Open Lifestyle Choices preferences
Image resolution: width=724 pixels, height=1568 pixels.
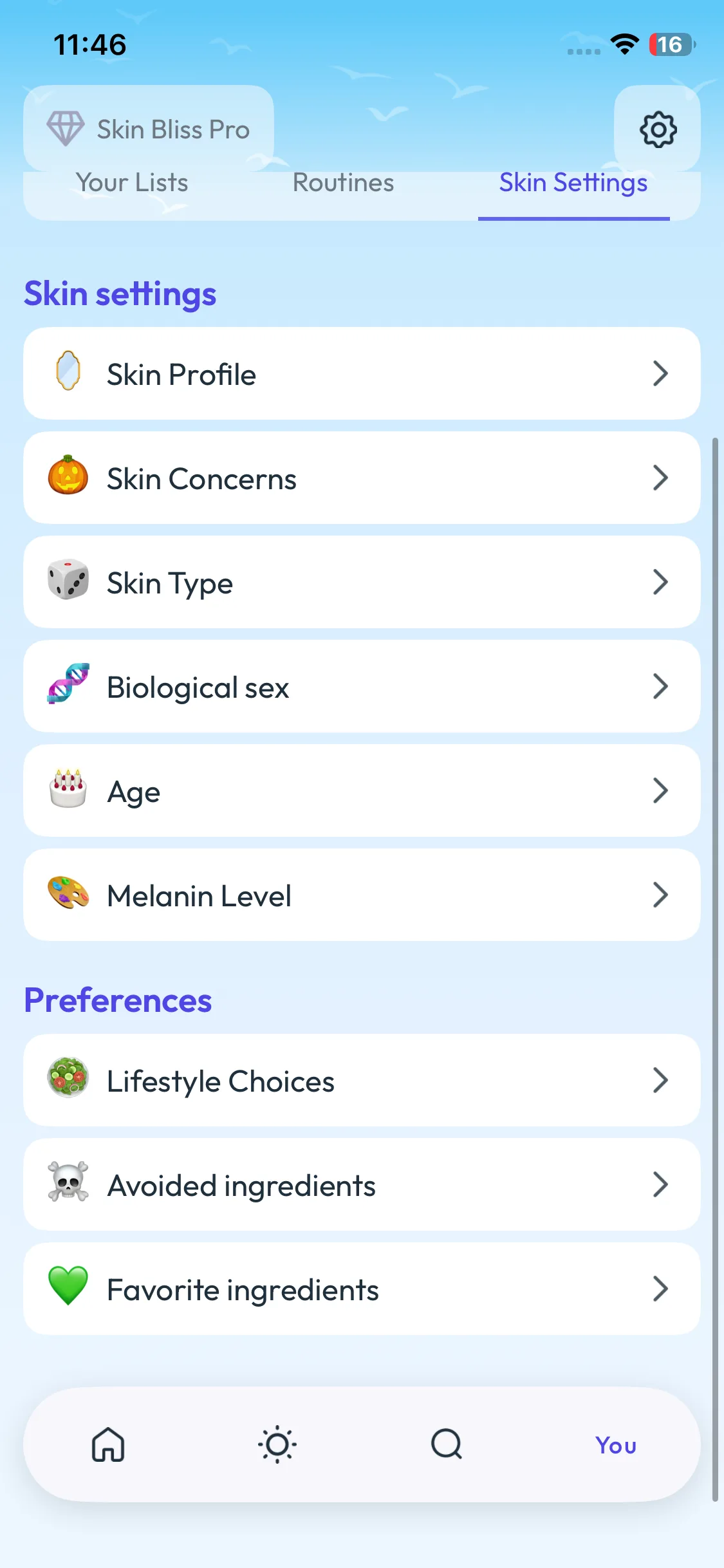(x=362, y=1081)
